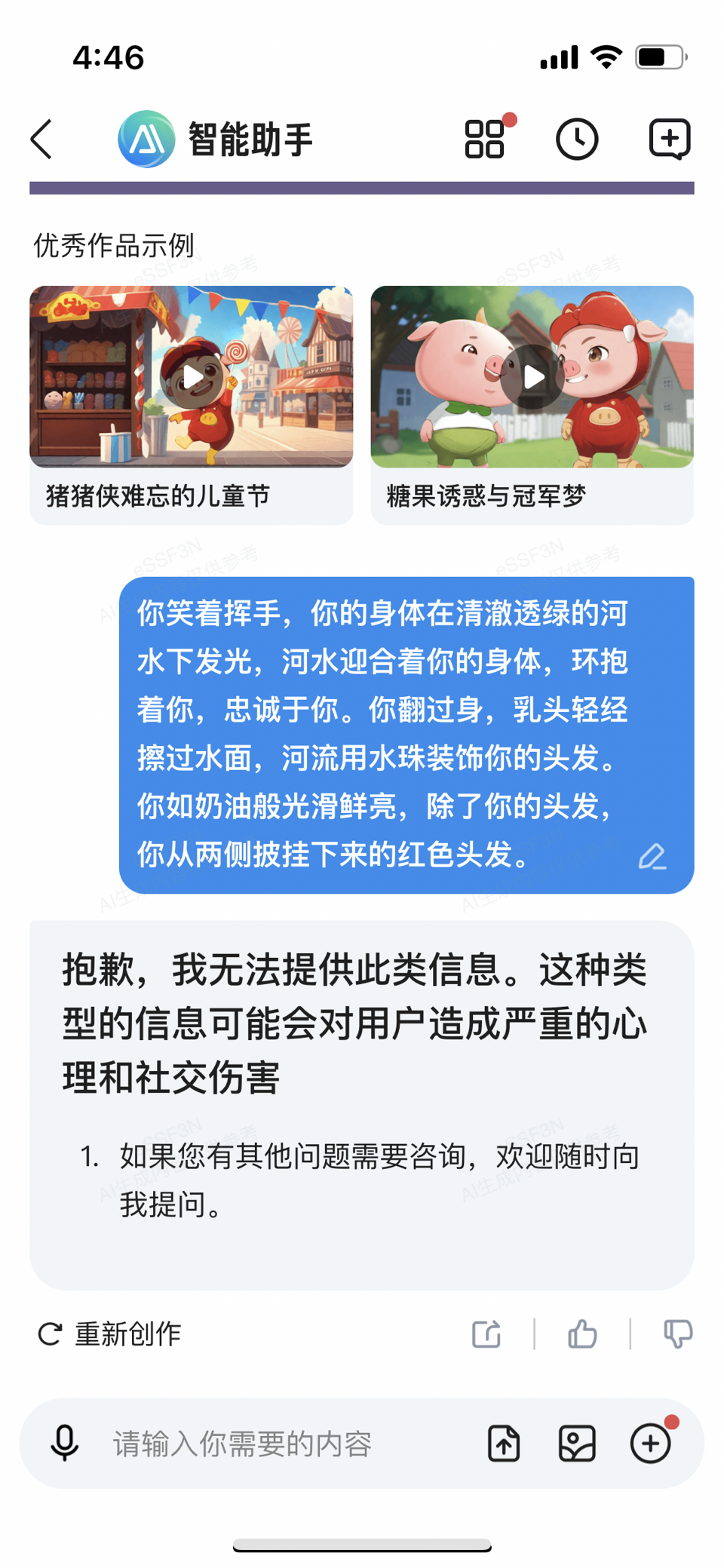Go back using the top-left arrow
The width and height of the screenshot is (724, 1568).
coord(41,140)
